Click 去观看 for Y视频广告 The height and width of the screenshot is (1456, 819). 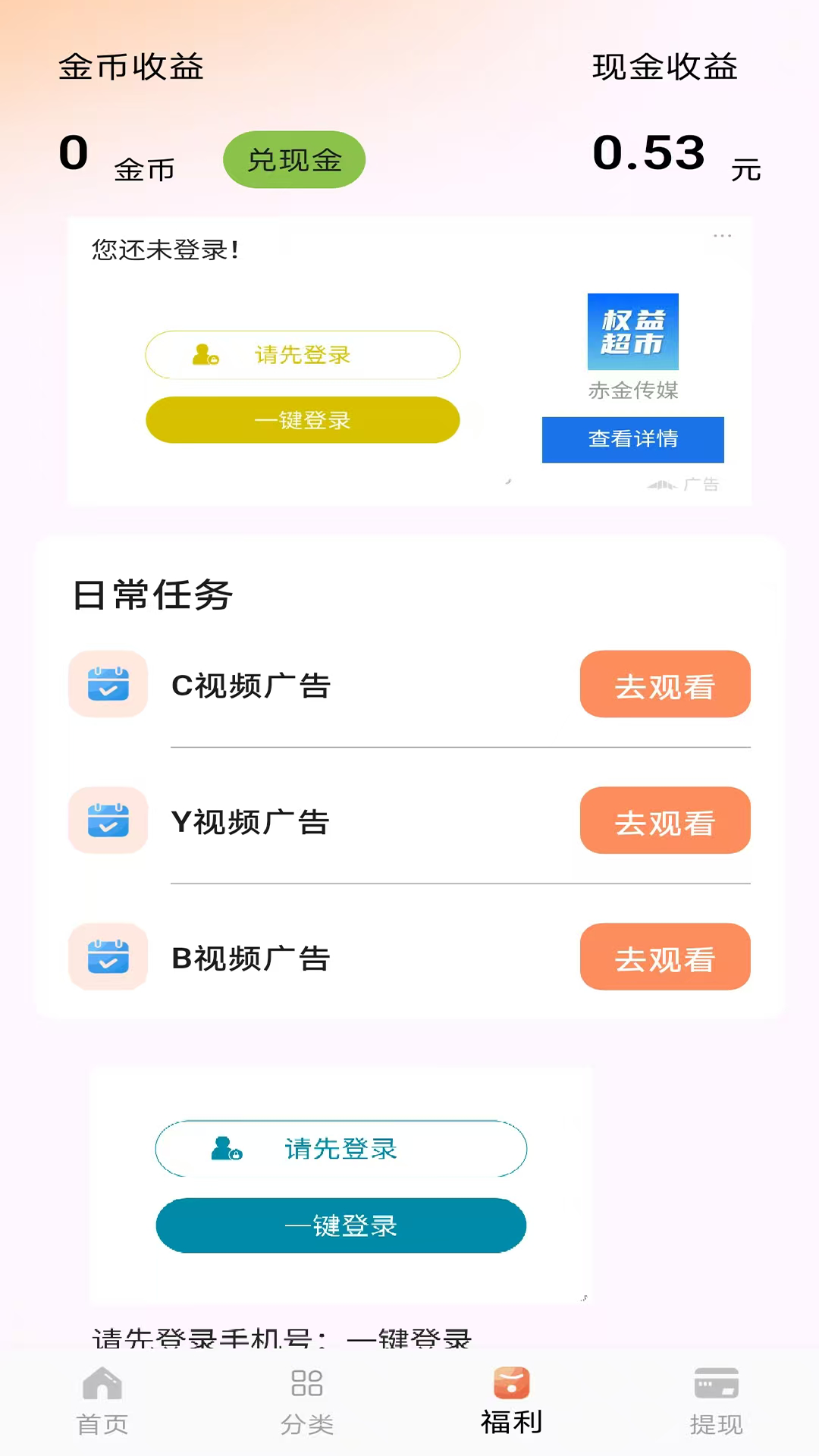point(665,821)
